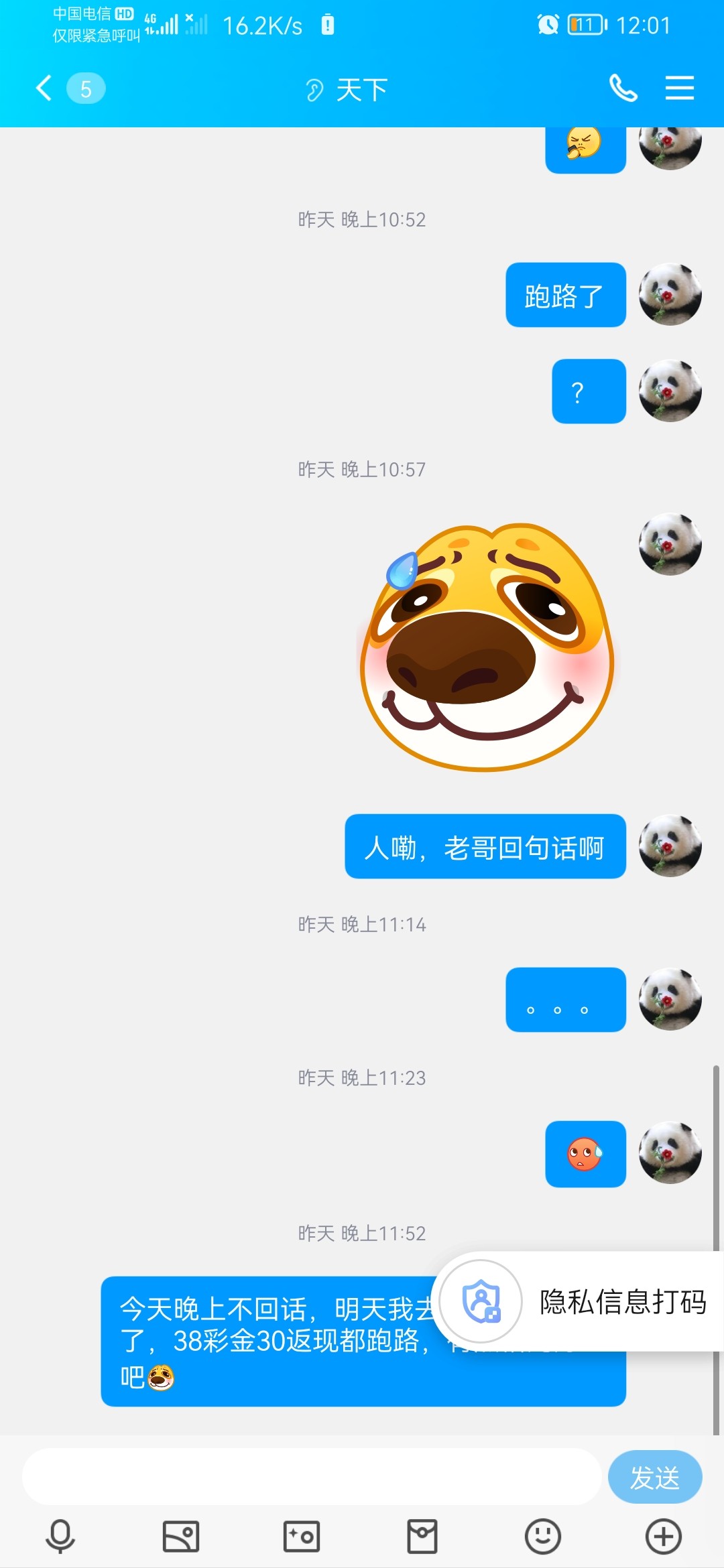The height and width of the screenshot is (1568, 724).
Task: Open the photo gallery picker
Action: point(181,1536)
